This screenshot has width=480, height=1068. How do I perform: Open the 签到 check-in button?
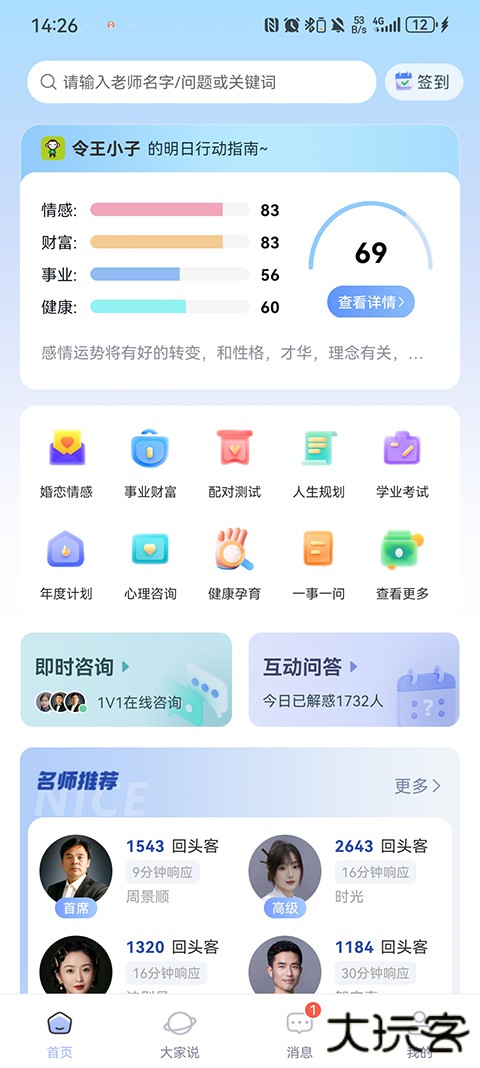[x=424, y=82]
